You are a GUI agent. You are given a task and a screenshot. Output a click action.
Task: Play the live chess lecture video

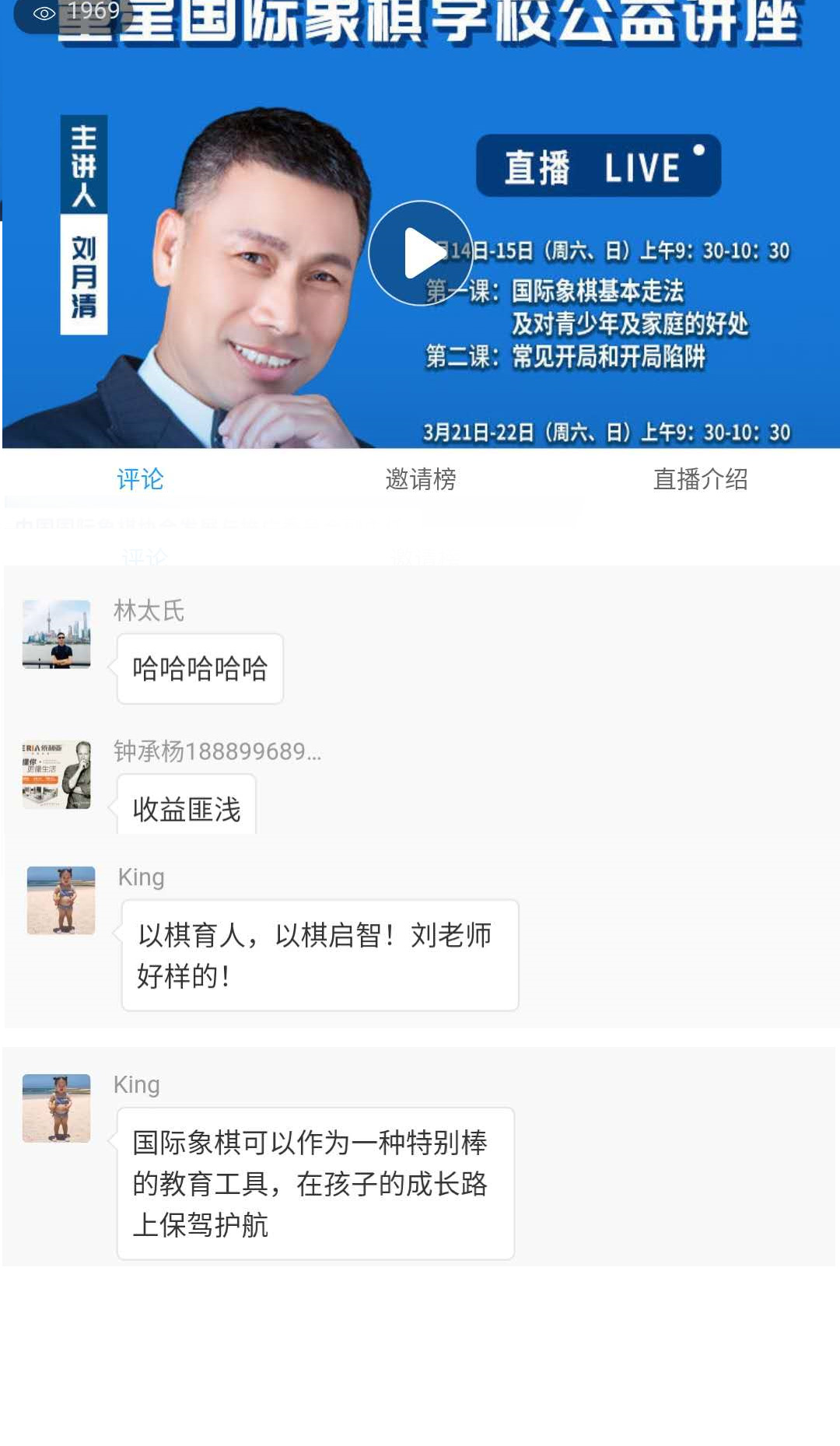coord(420,254)
